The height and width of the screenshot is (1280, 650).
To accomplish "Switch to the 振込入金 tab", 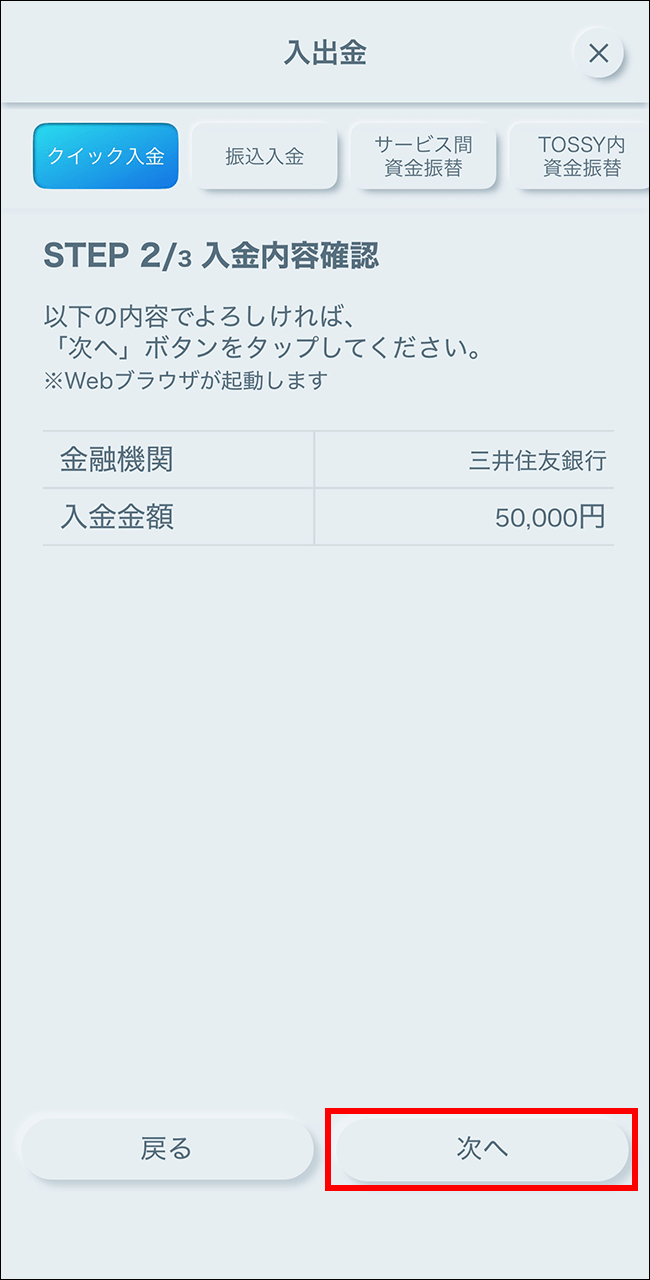I will coord(265,156).
